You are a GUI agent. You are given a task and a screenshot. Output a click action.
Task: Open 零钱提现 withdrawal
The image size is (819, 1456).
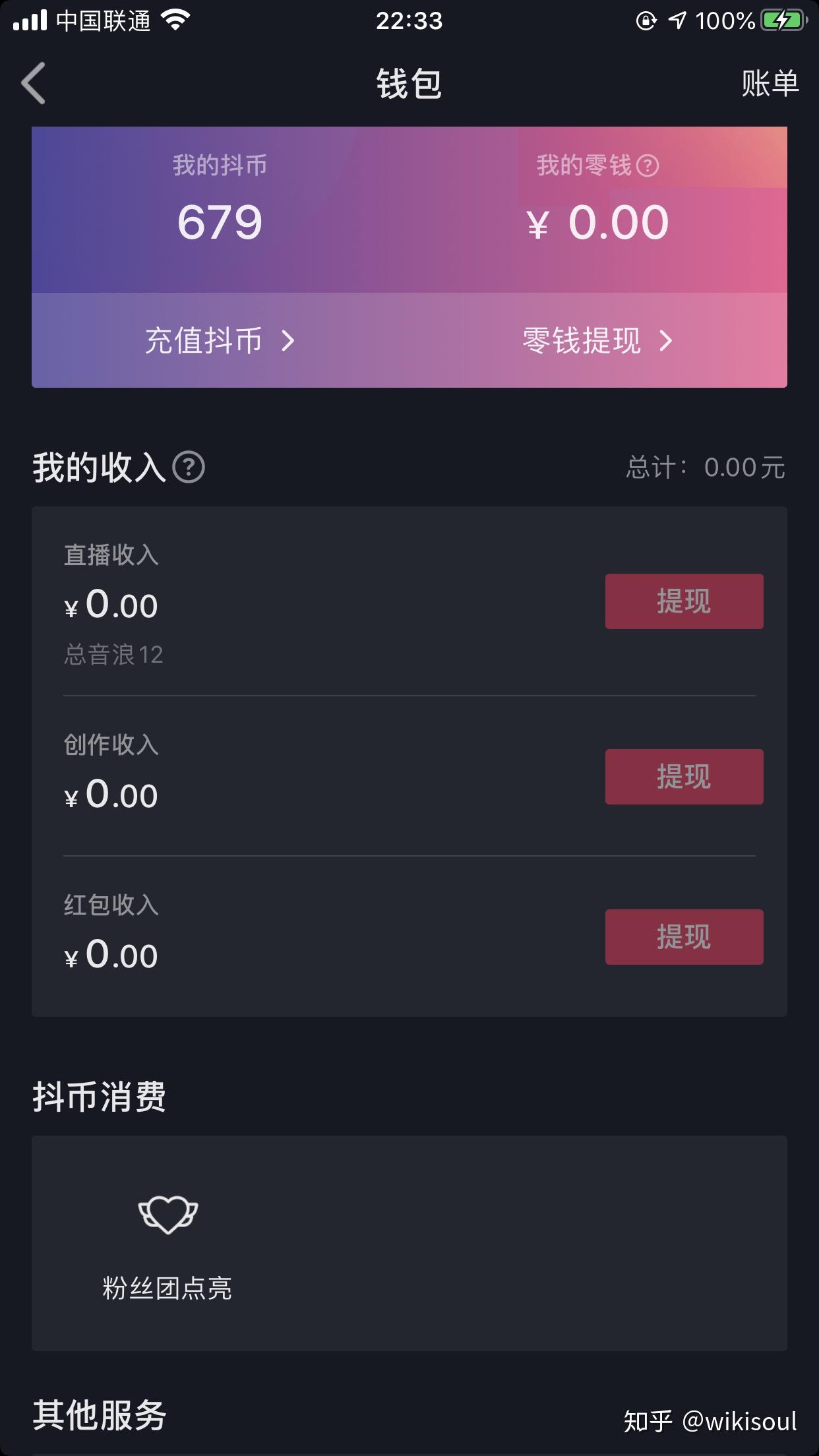(597, 341)
